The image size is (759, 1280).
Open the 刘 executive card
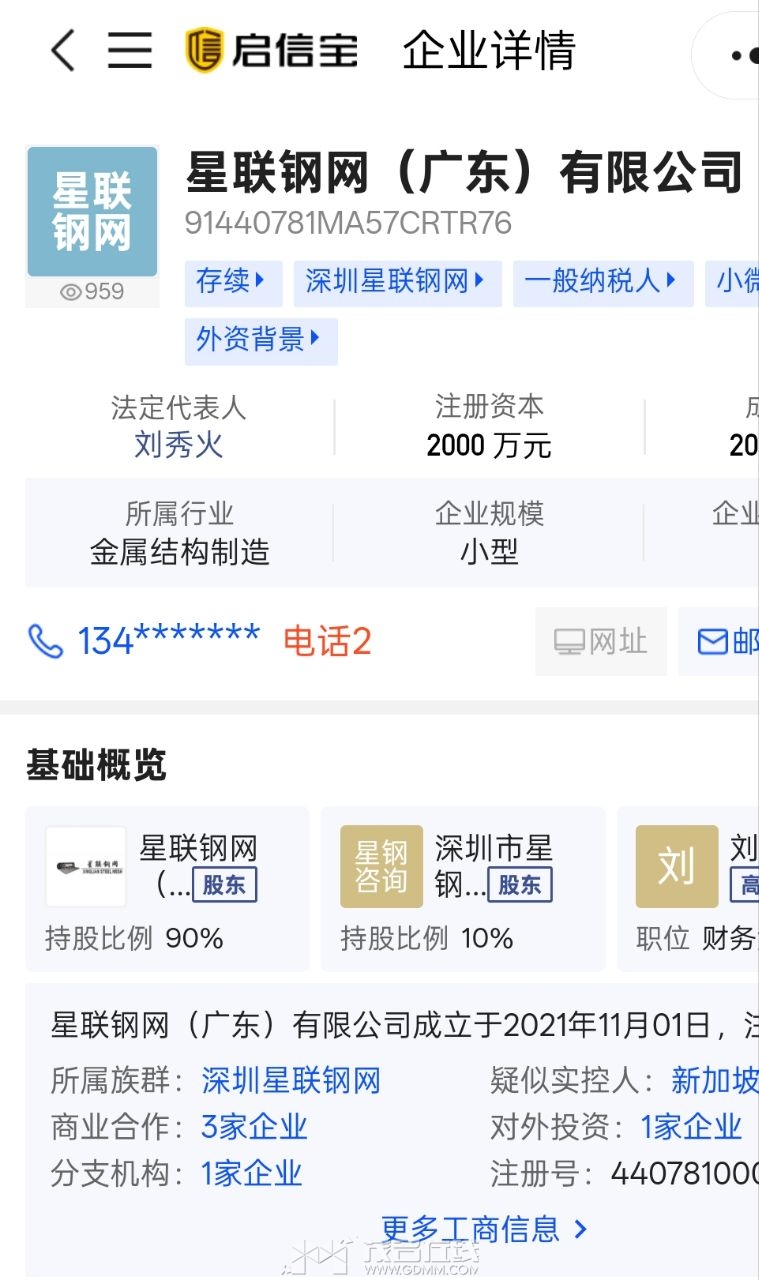695,886
